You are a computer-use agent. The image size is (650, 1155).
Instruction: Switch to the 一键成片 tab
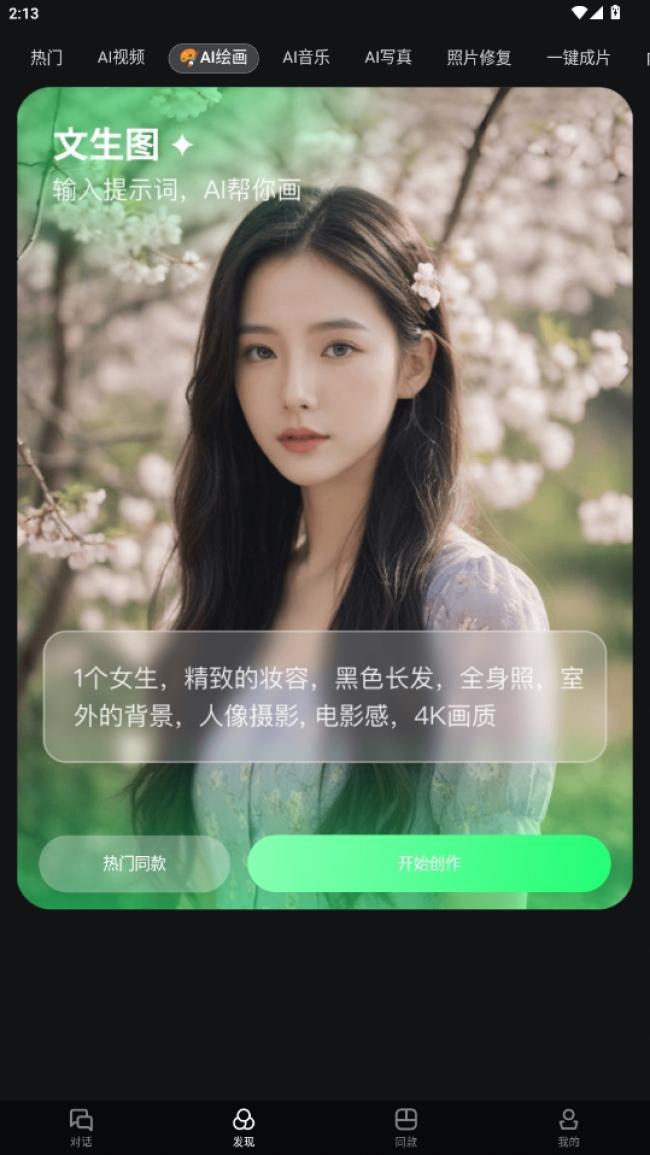[578, 58]
